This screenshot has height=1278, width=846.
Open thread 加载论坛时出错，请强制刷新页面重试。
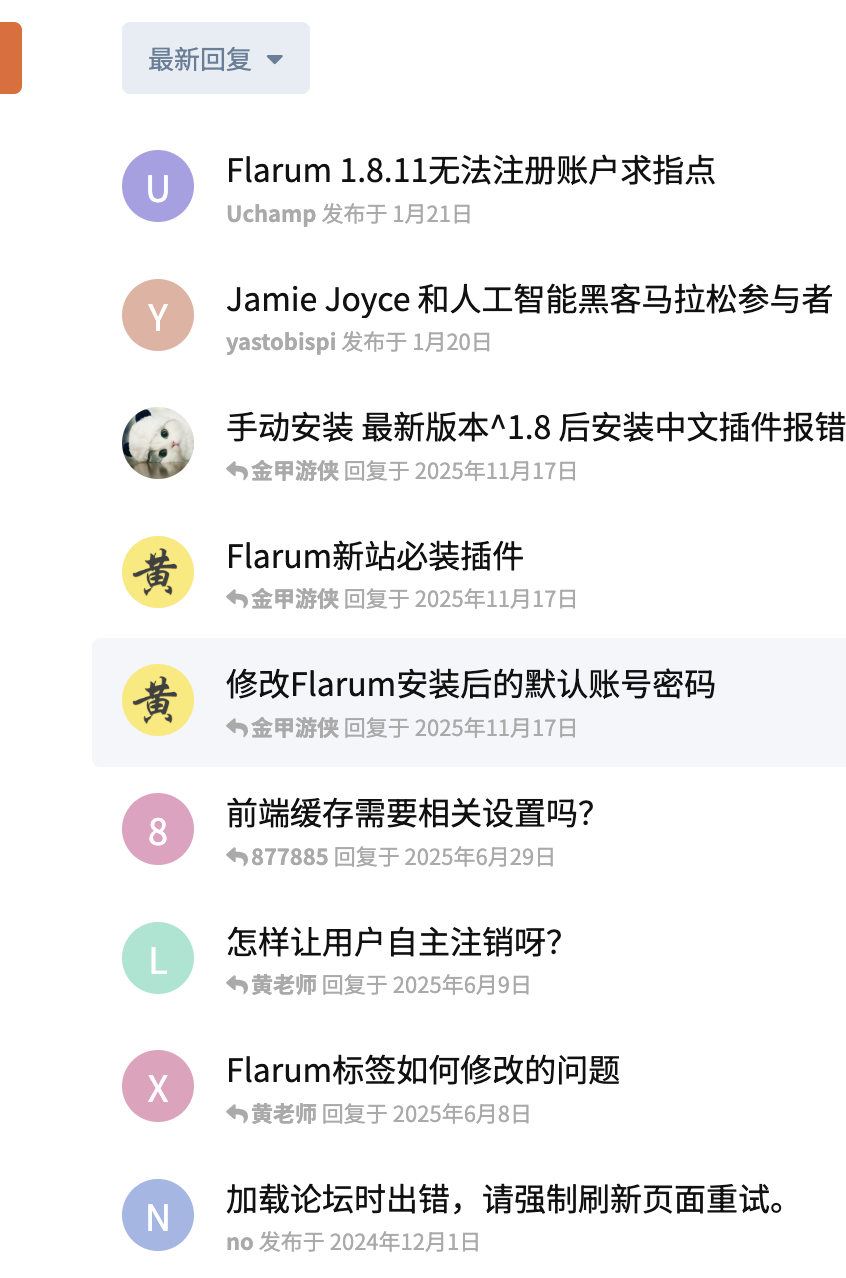coord(506,1199)
